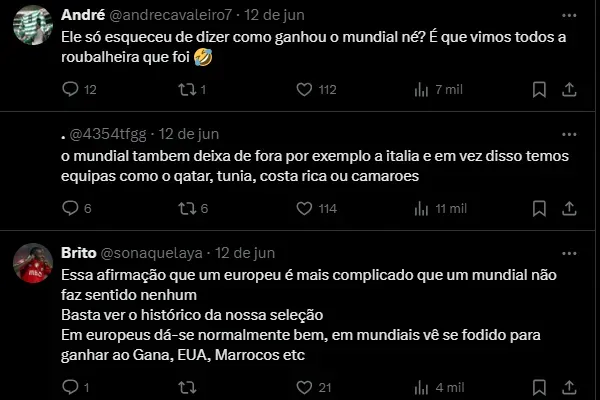The image size is (600, 400).
Task: Bookmark André's tweet
Action: pyautogui.click(x=539, y=89)
